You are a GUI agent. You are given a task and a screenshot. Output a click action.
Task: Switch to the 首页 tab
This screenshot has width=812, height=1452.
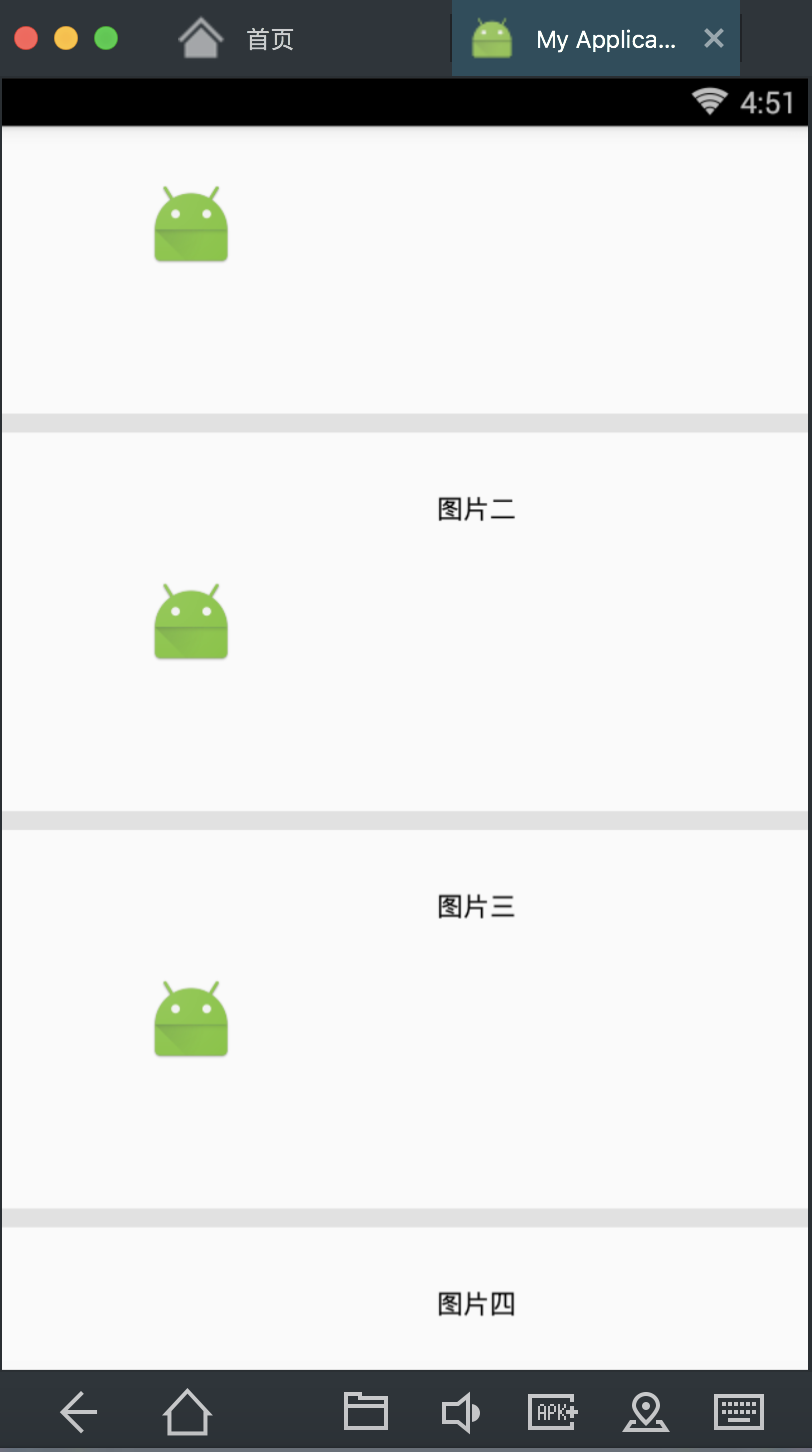click(x=237, y=39)
